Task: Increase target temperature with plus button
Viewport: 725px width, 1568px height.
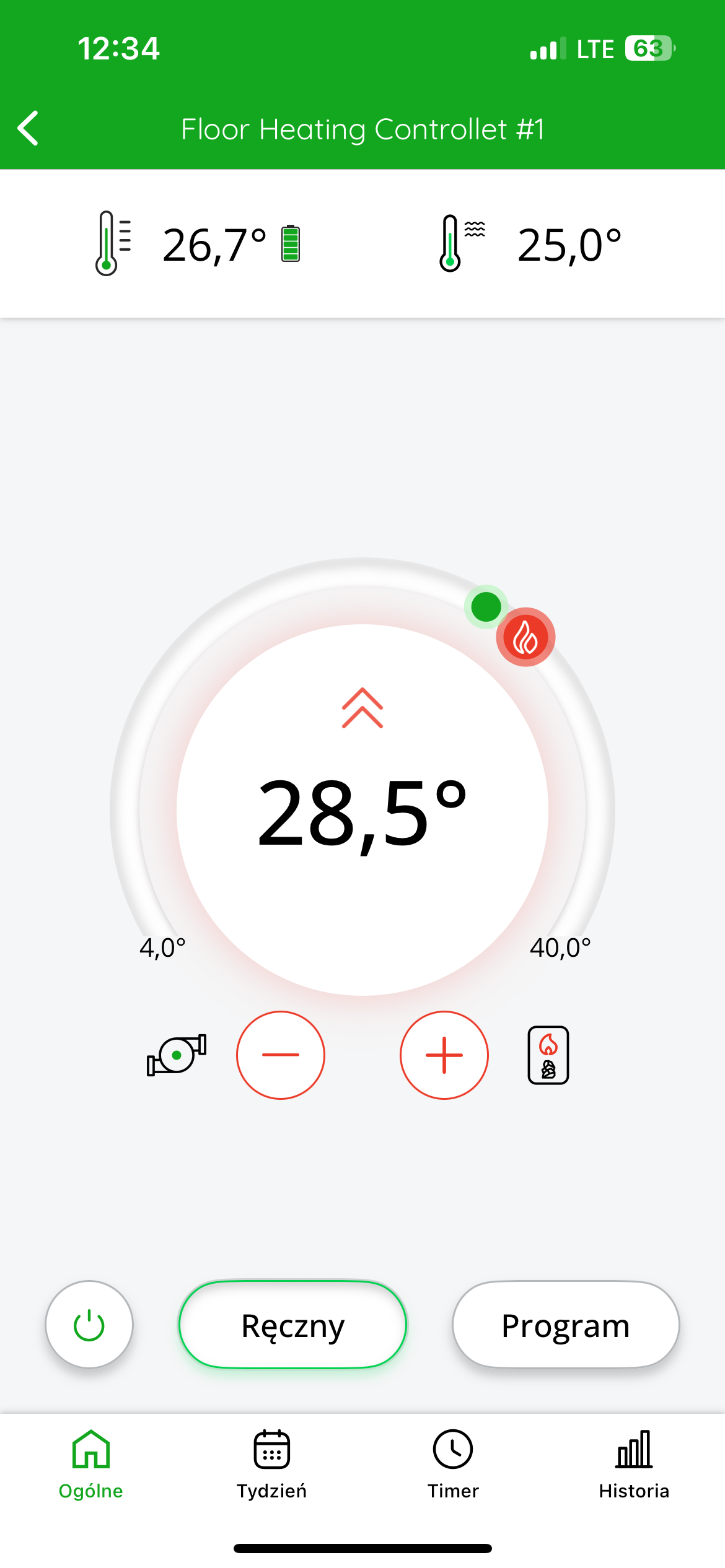Action: 444,1055
